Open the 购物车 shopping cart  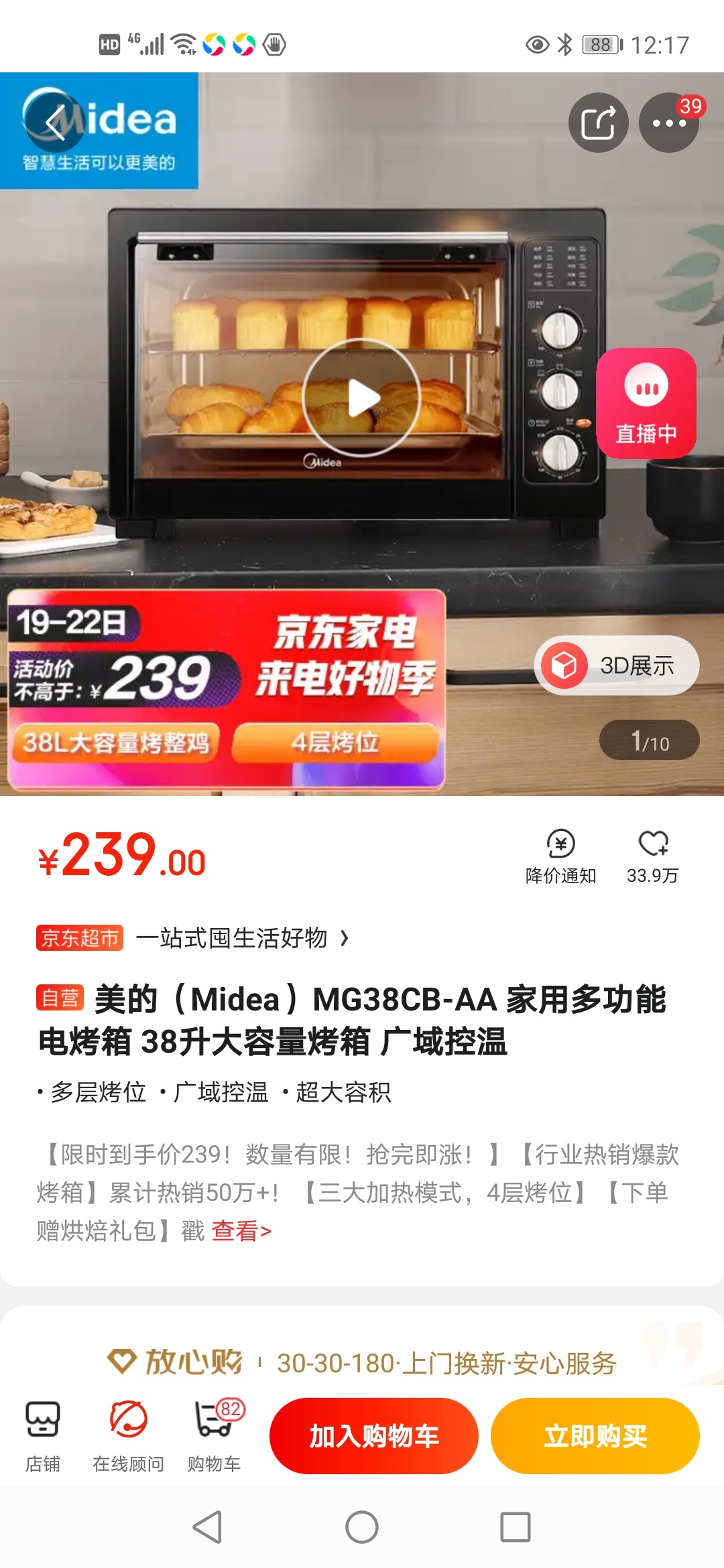coord(214,1435)
